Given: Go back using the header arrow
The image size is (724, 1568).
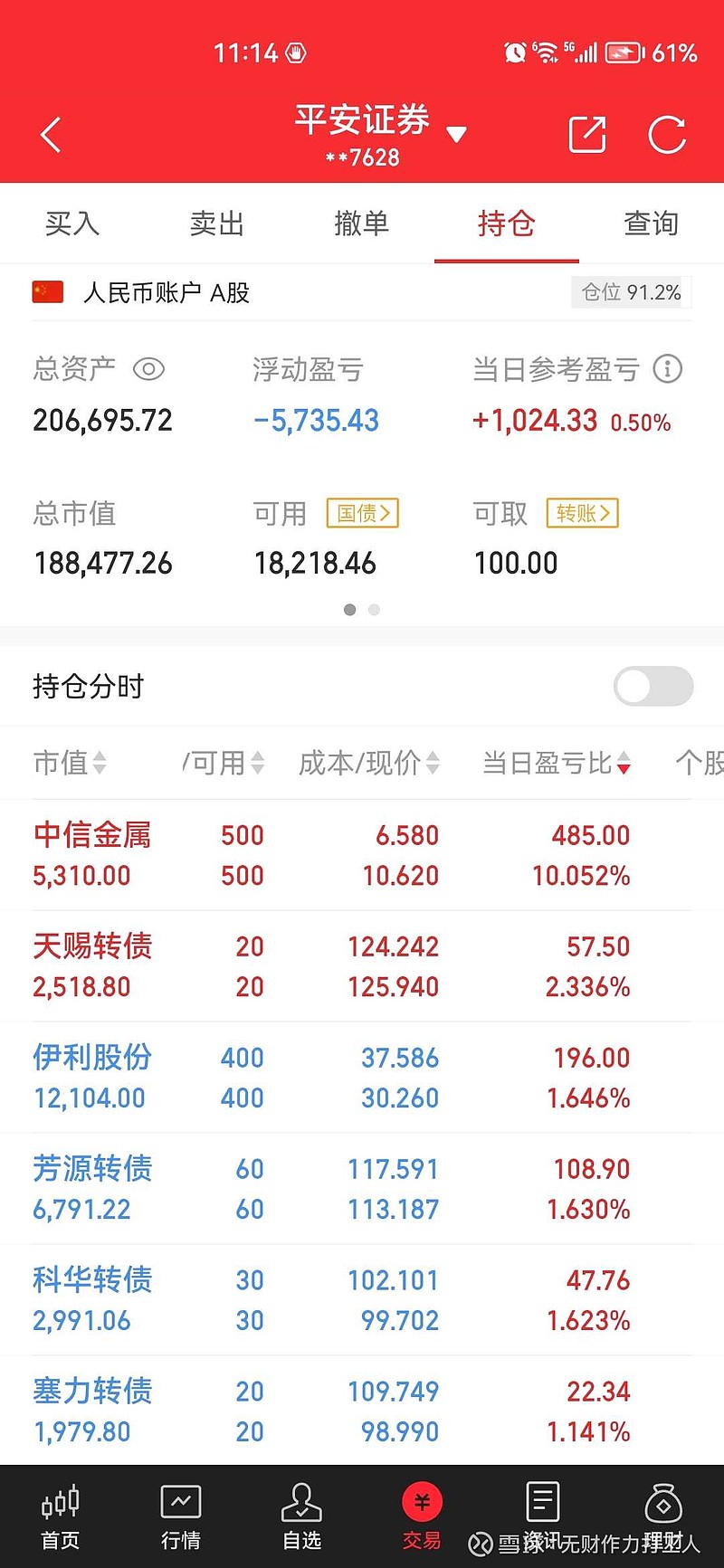Looking at the screenshot, I should [52, 135].
